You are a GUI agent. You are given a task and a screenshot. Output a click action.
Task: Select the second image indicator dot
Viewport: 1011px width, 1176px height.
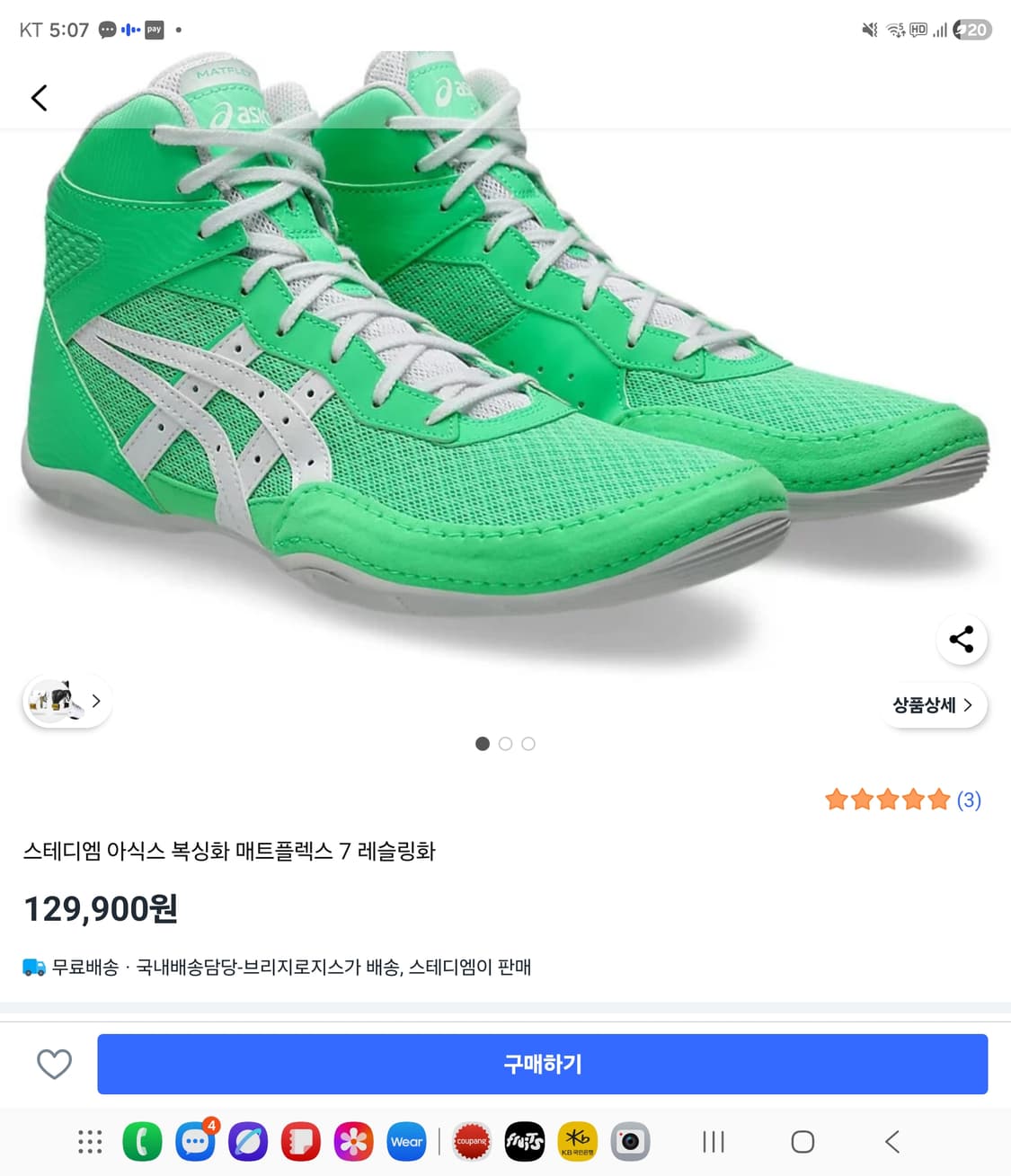(505, 744)
